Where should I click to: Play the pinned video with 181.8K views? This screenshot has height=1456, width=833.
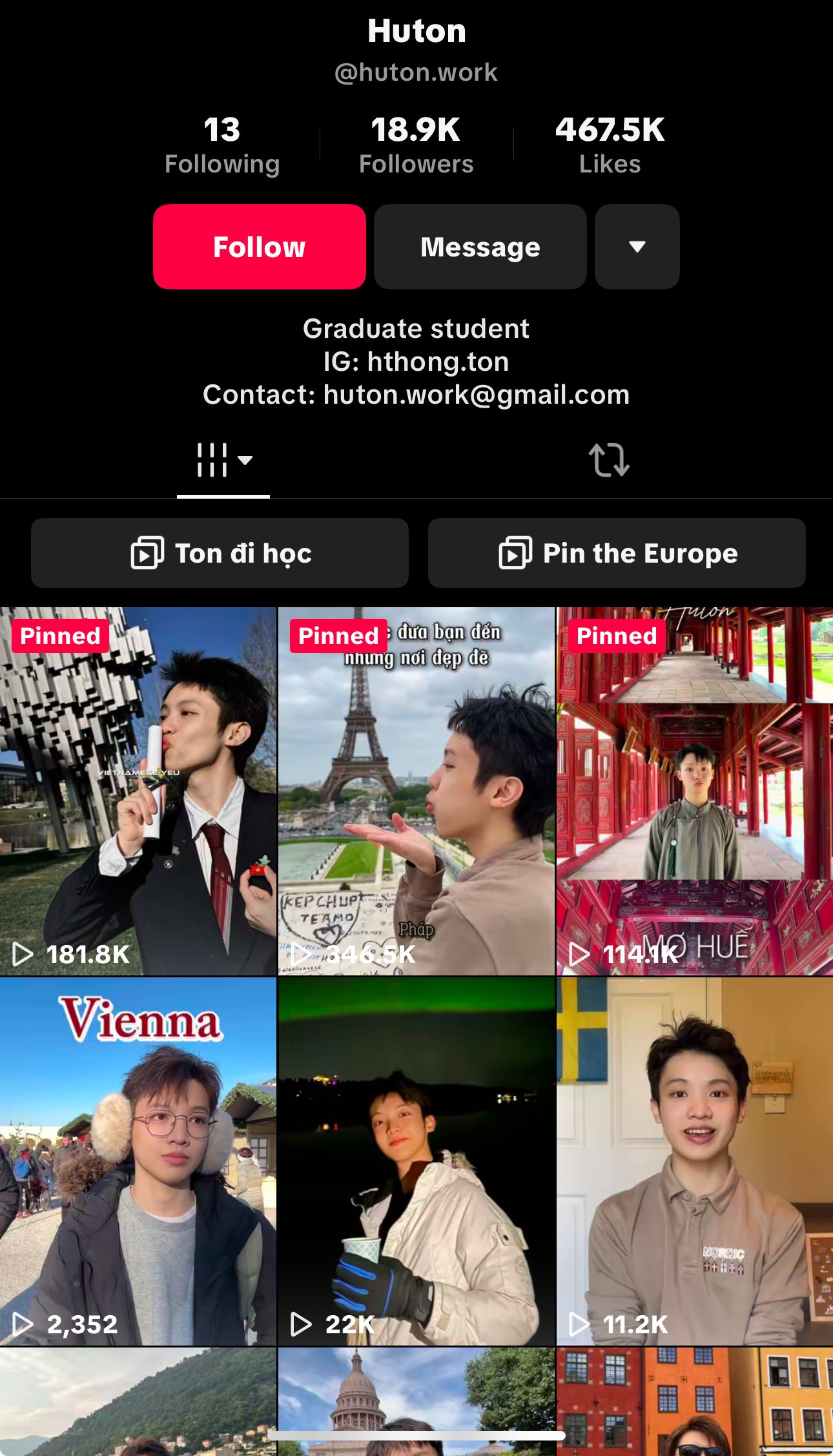point(138,791)
